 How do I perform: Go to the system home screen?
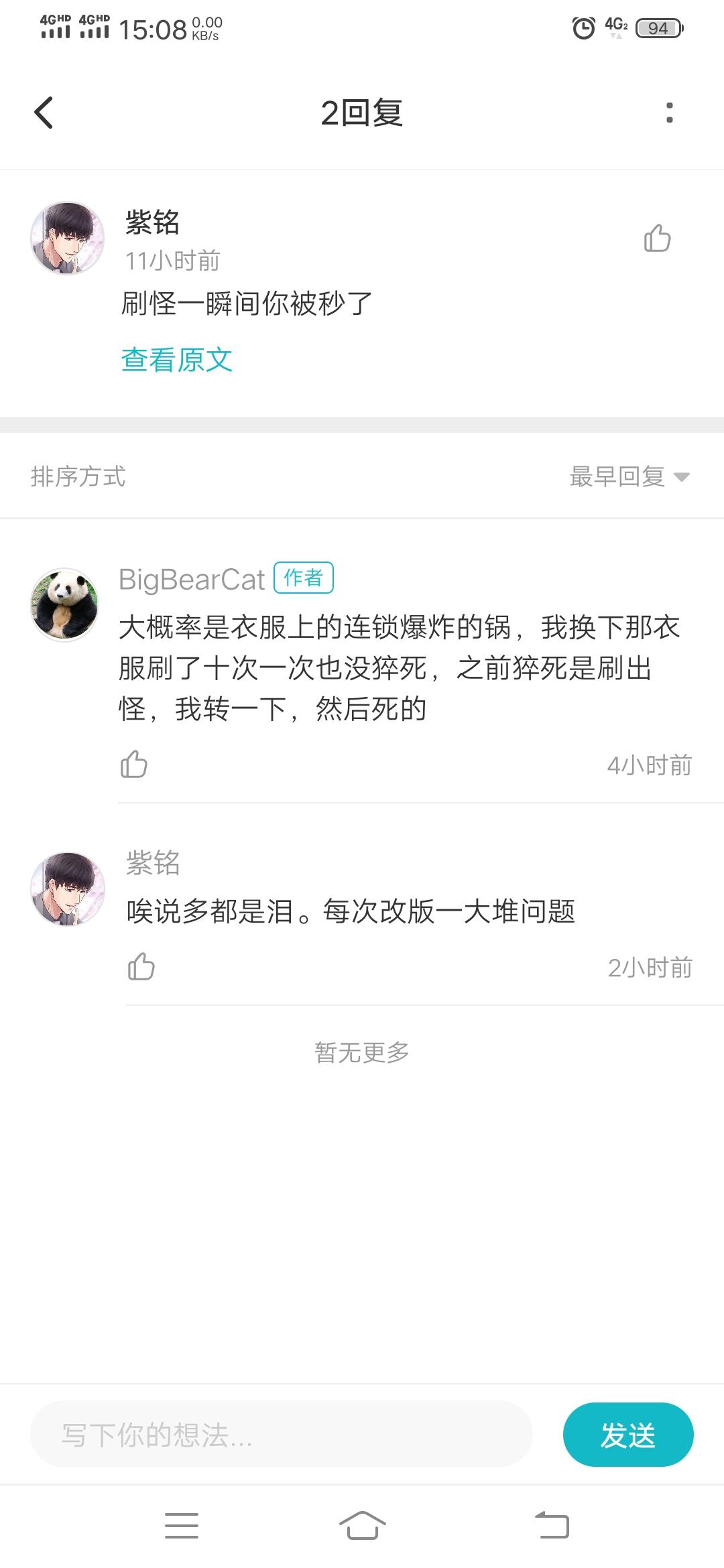[362, 1526]
